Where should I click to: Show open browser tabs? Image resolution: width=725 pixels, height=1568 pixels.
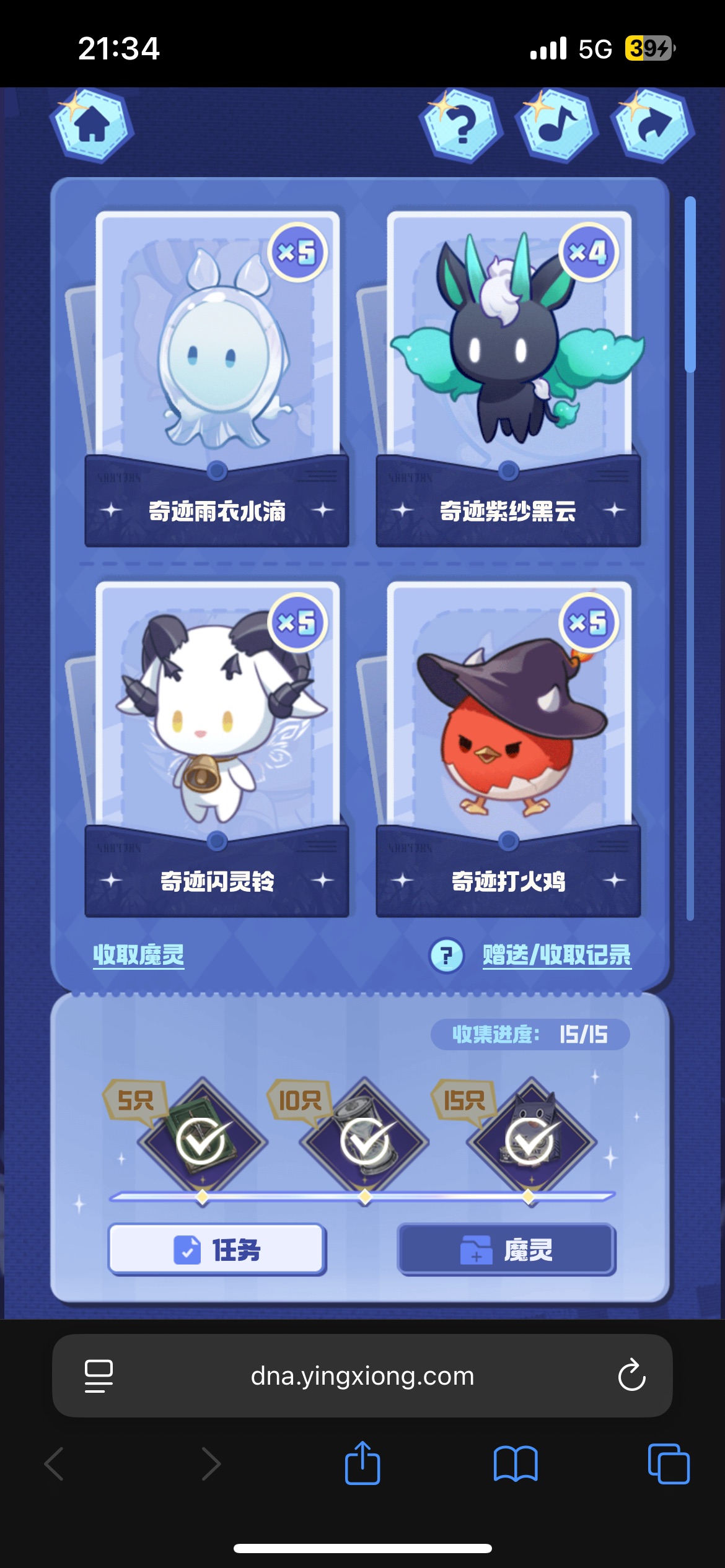click(x=668, y=1464)
